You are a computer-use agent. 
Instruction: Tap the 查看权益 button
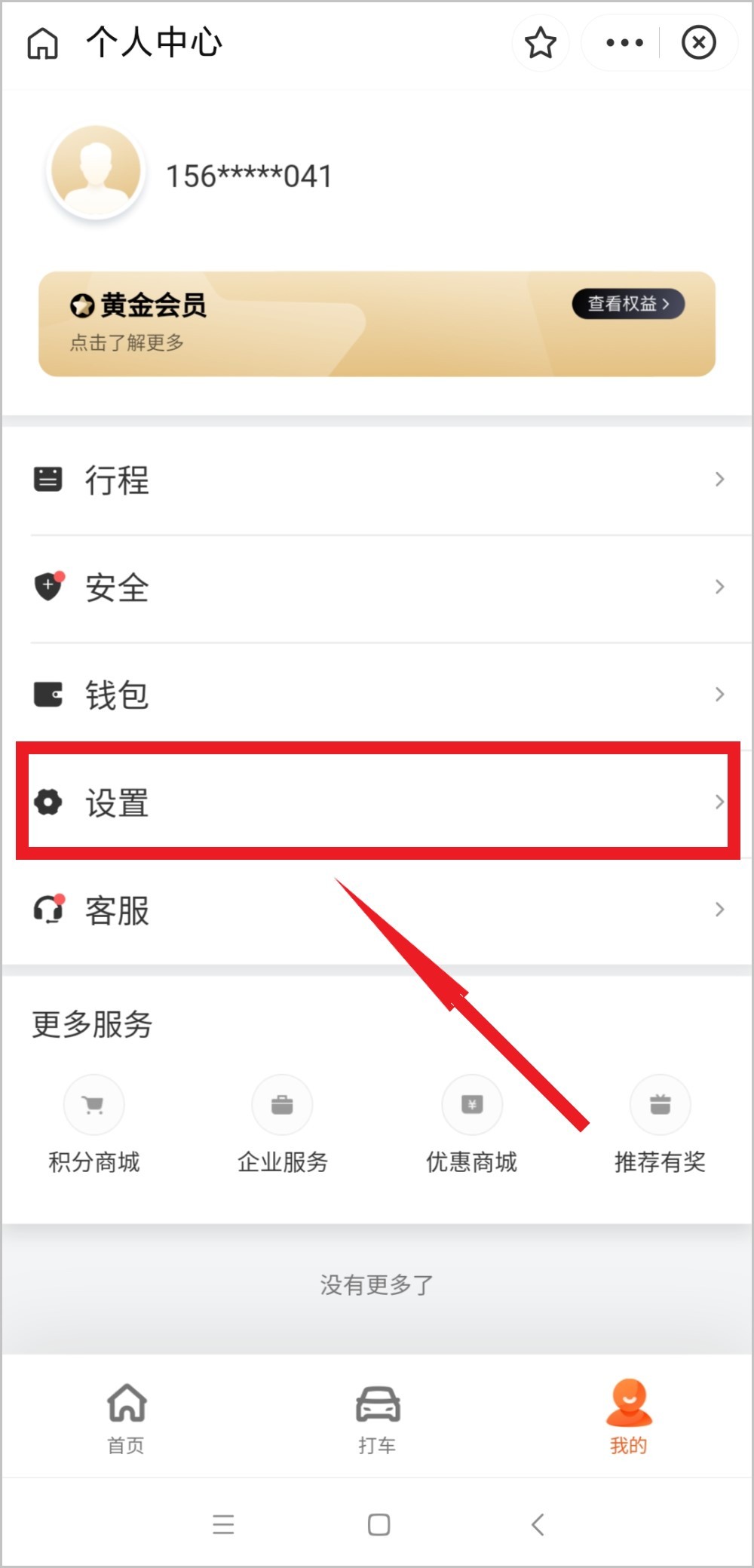628,304
